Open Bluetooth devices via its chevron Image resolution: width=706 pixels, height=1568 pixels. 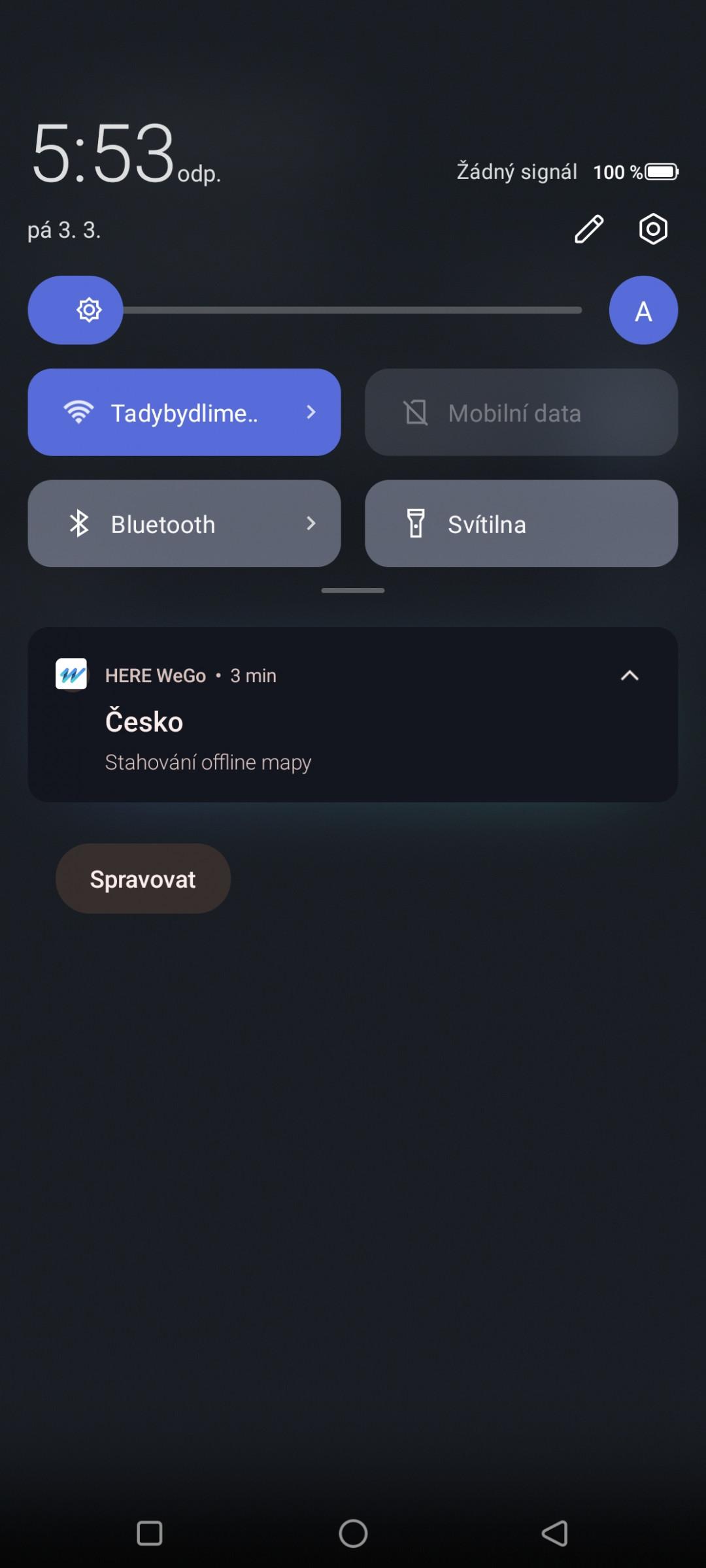pyautogui.click(x=311, y=523)
